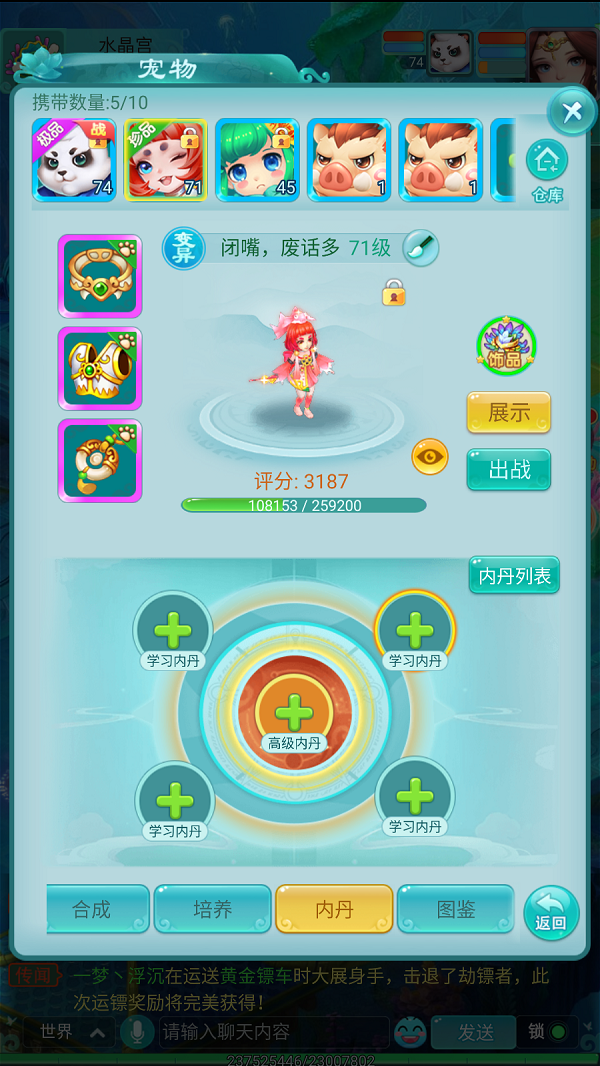Toggle the eye visibility icon

(430, 457)
